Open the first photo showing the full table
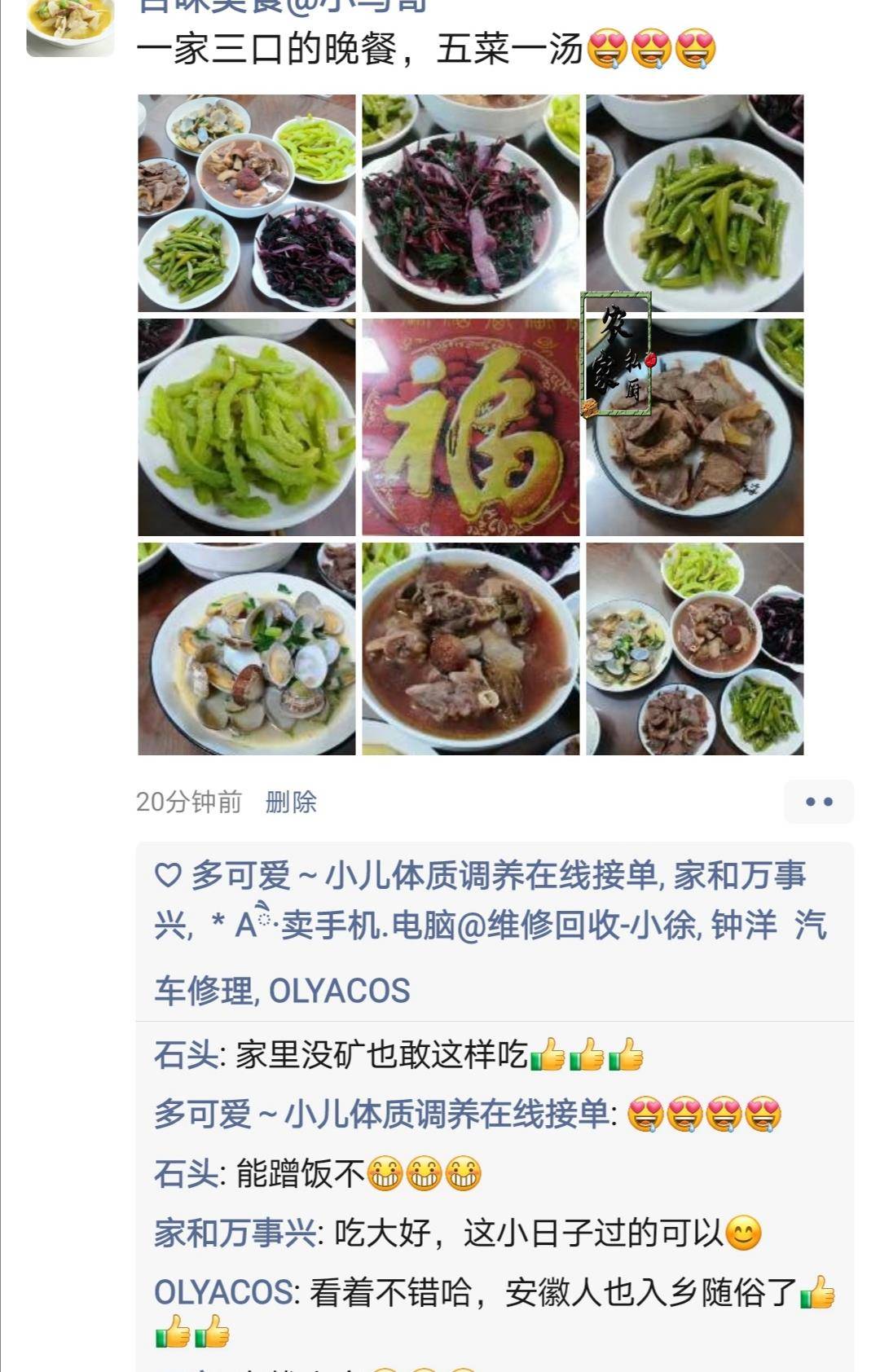Image resolution: width=880 pixels, height=1372 pixels. tap(246, 203)
